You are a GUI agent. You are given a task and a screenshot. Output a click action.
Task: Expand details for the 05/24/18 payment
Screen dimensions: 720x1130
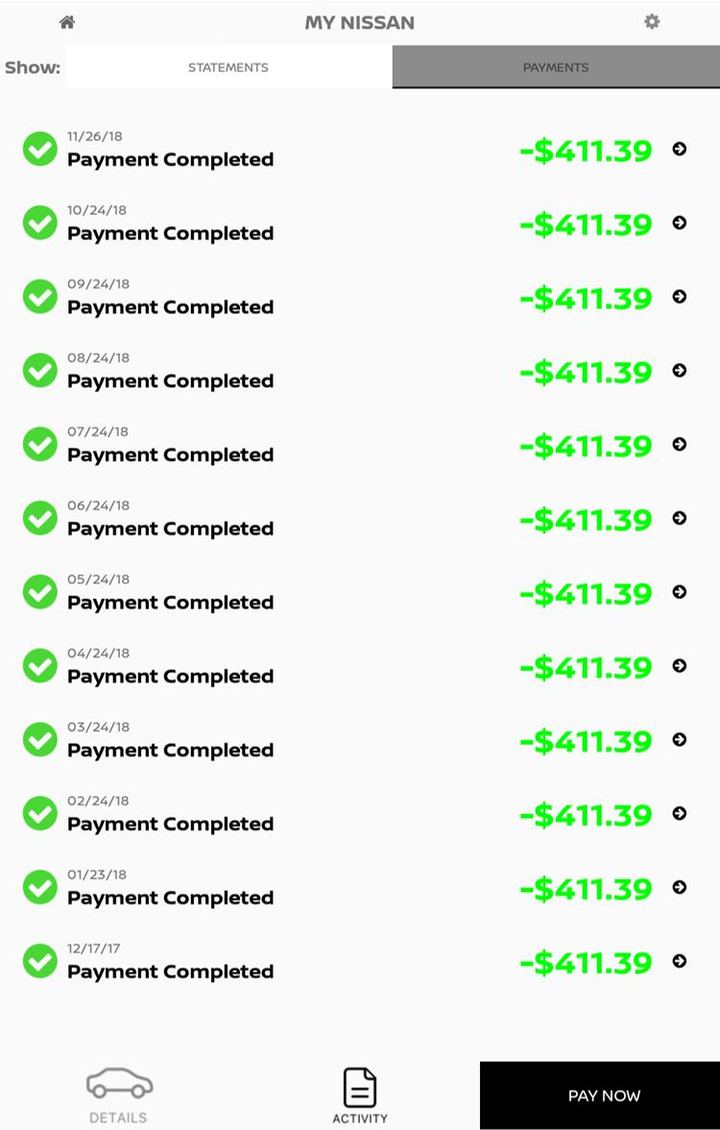(679, 592)
